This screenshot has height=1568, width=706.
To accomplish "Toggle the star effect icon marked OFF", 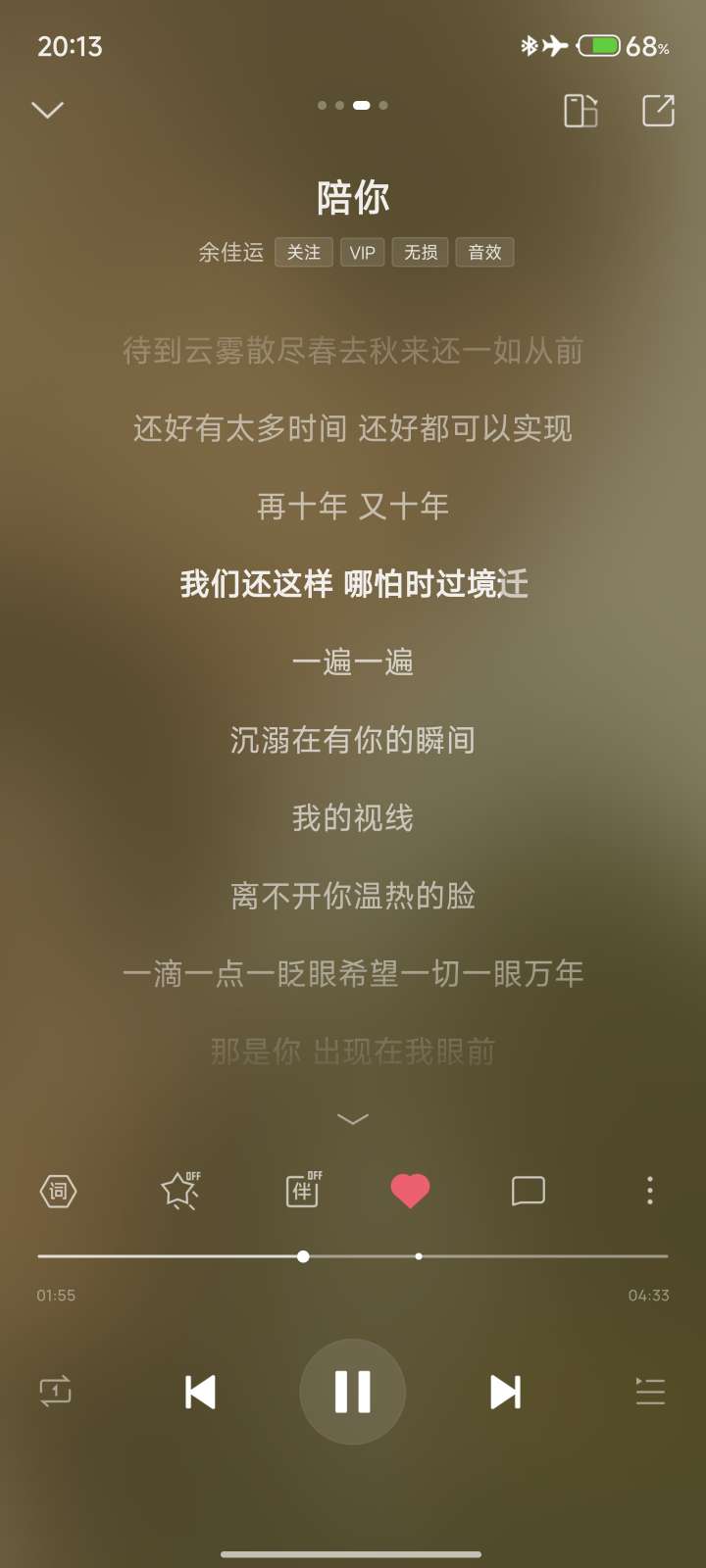I will tap(180, 1191).
